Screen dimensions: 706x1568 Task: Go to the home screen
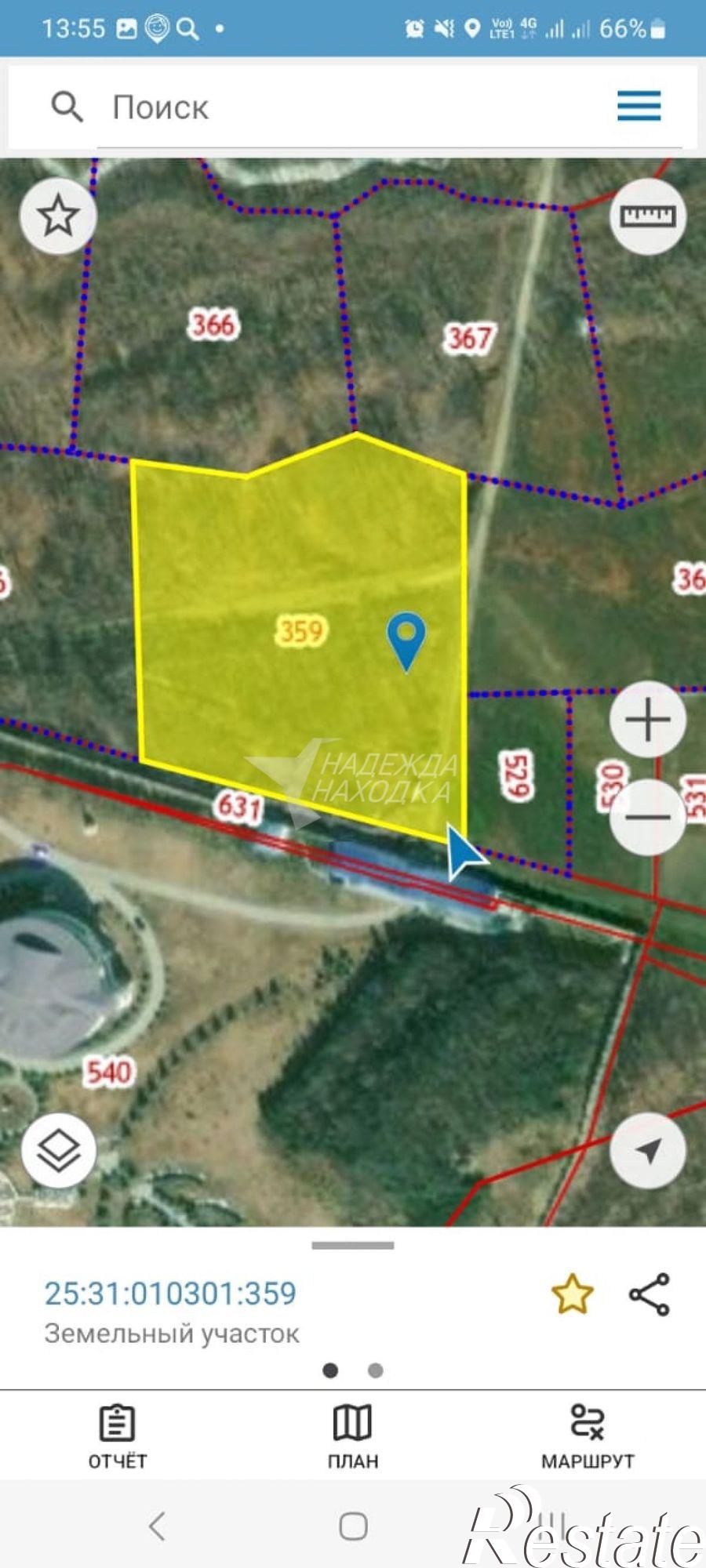353,1526
